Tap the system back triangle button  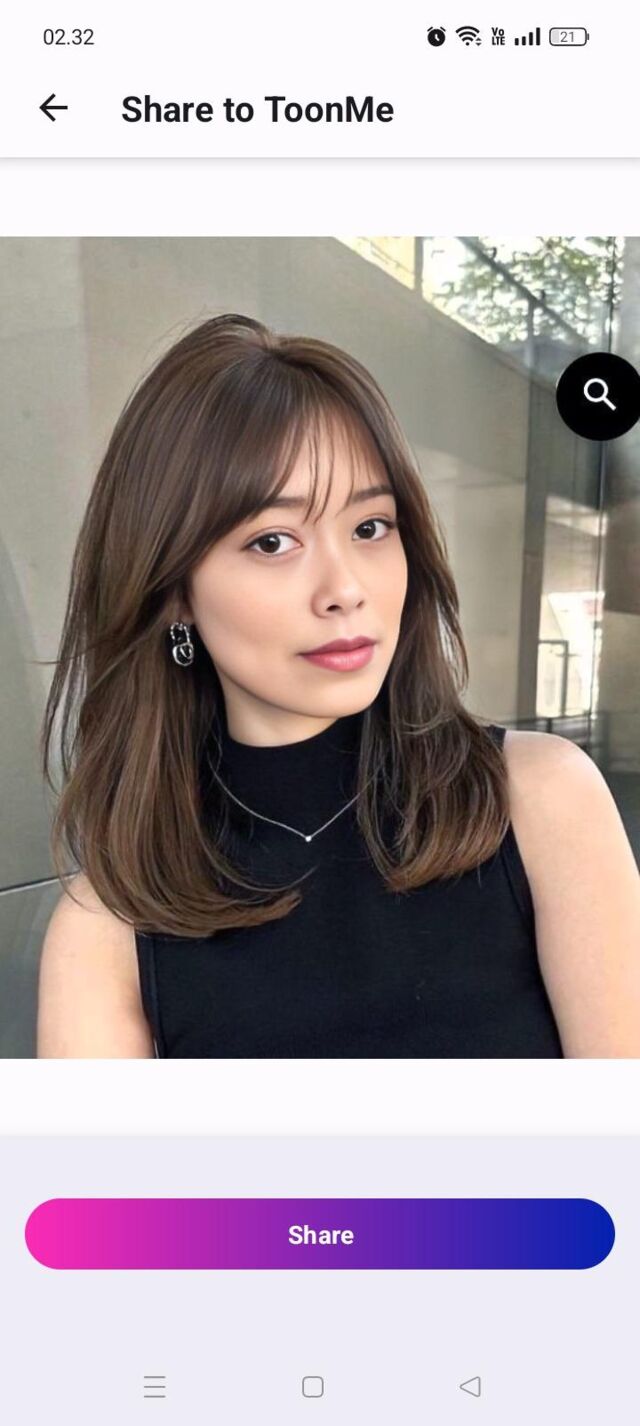tap(470, 1386)
